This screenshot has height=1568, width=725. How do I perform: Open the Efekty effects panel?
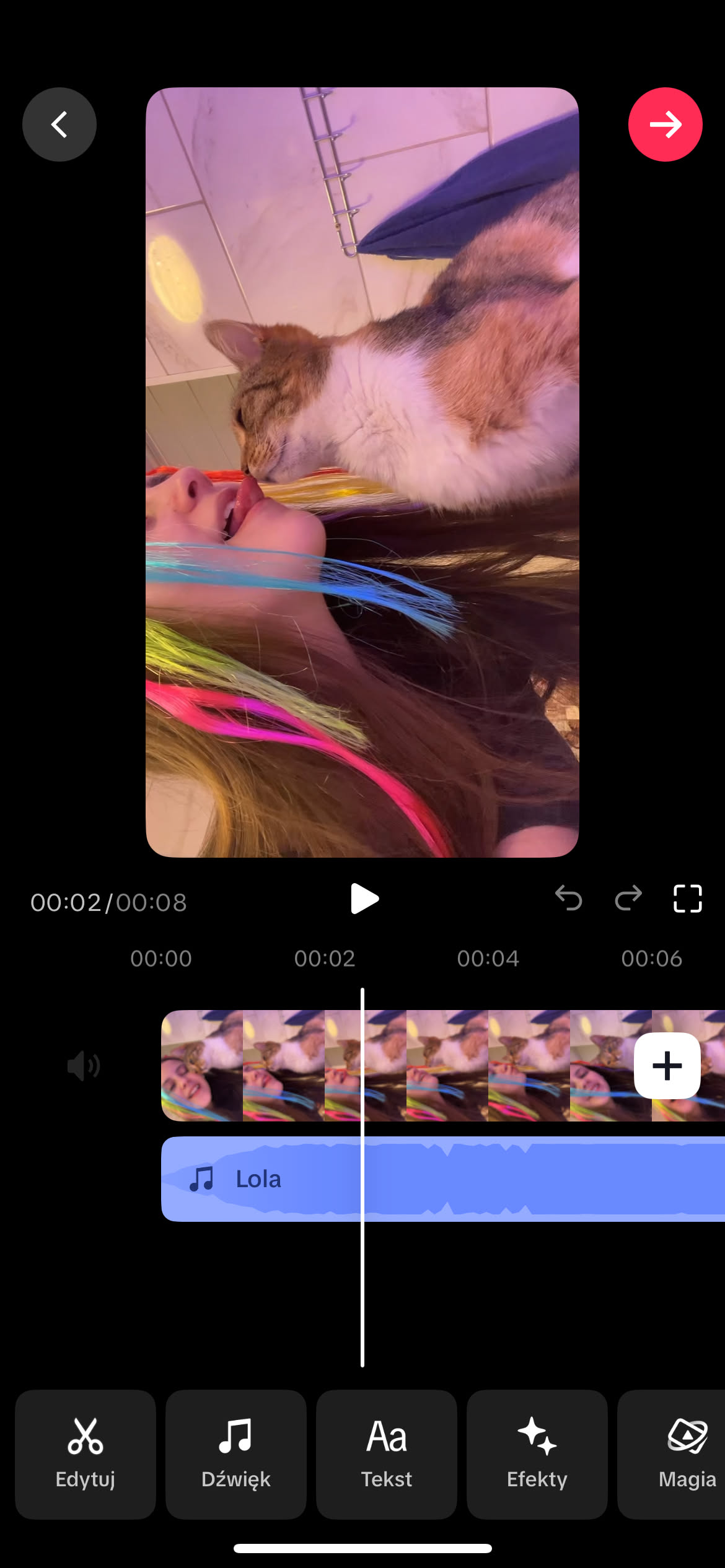(x=537, y=1454)
